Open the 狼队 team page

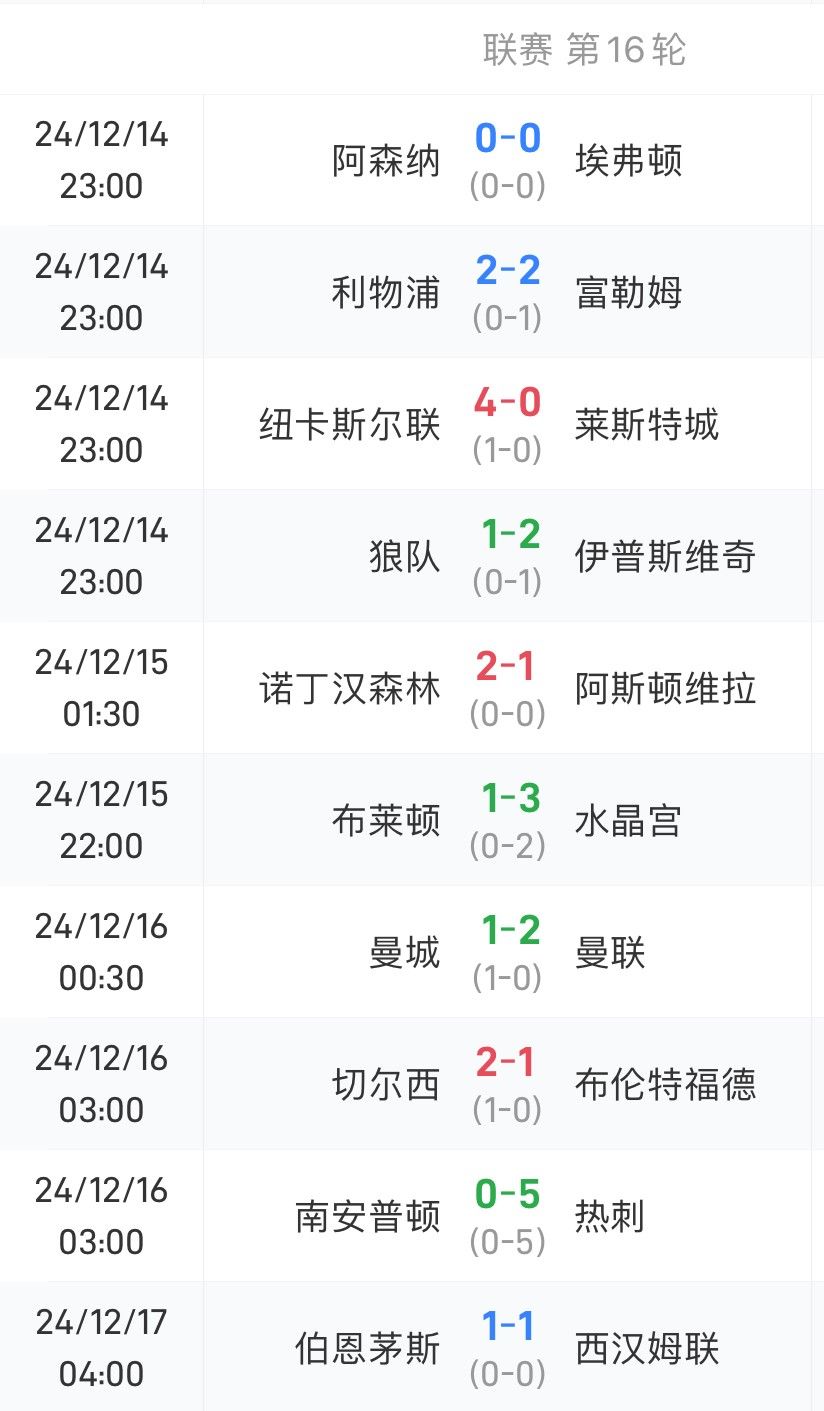tap(404, 556)
